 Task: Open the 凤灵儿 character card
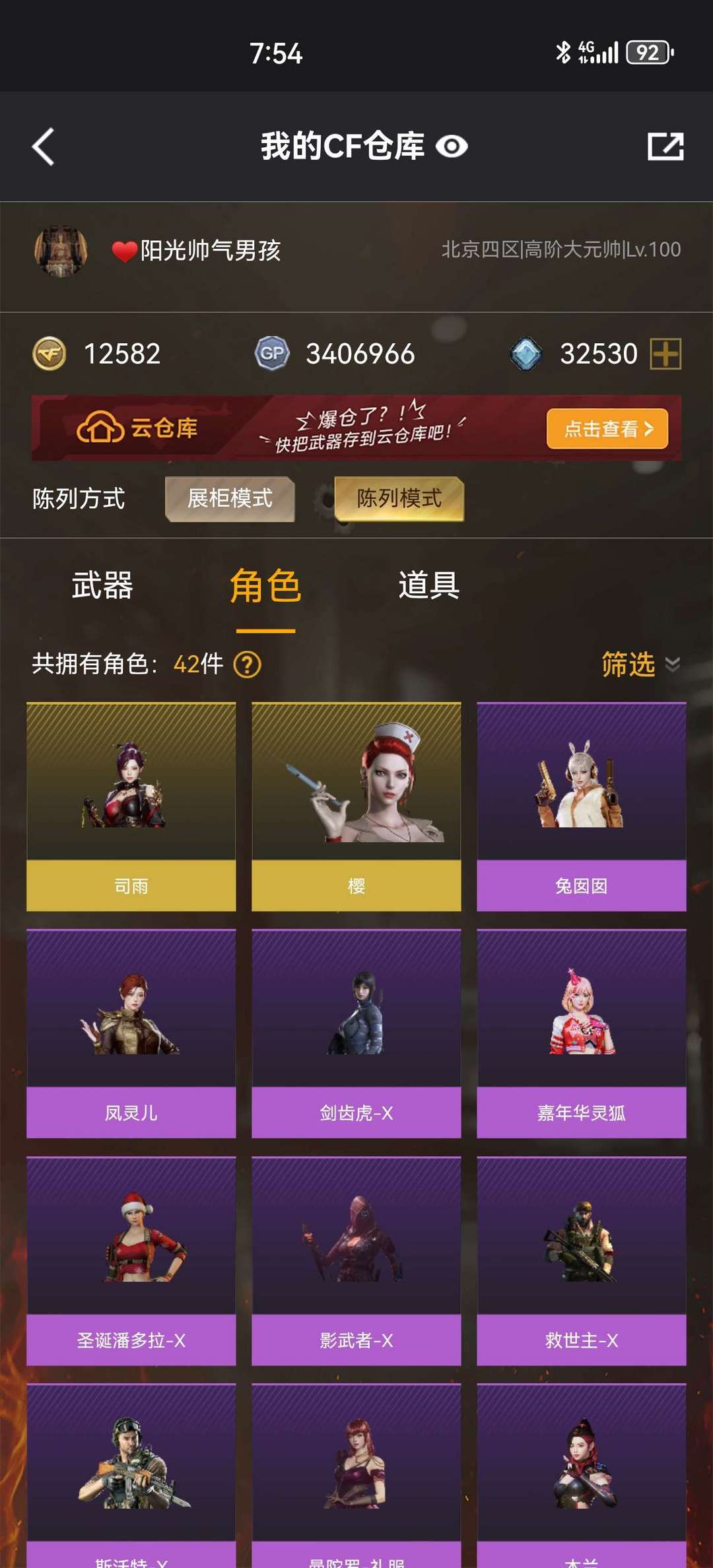click(131, 1033)
